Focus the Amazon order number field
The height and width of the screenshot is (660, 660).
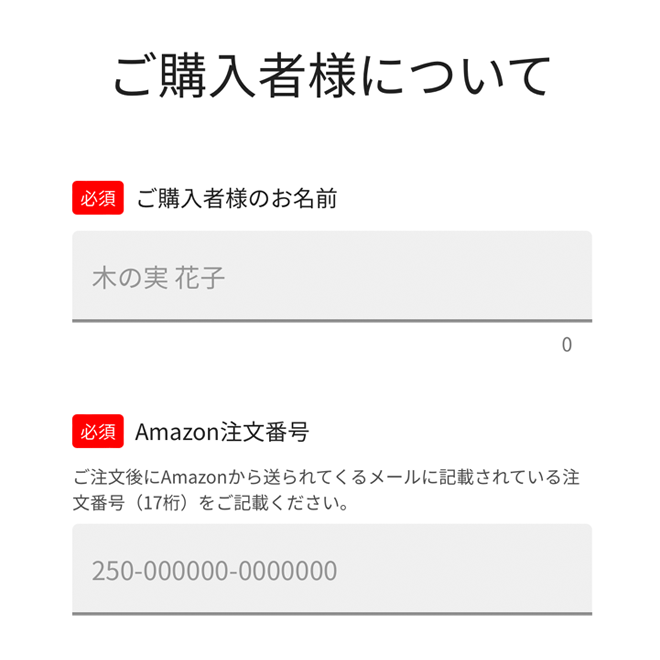(x=331, y=569)
